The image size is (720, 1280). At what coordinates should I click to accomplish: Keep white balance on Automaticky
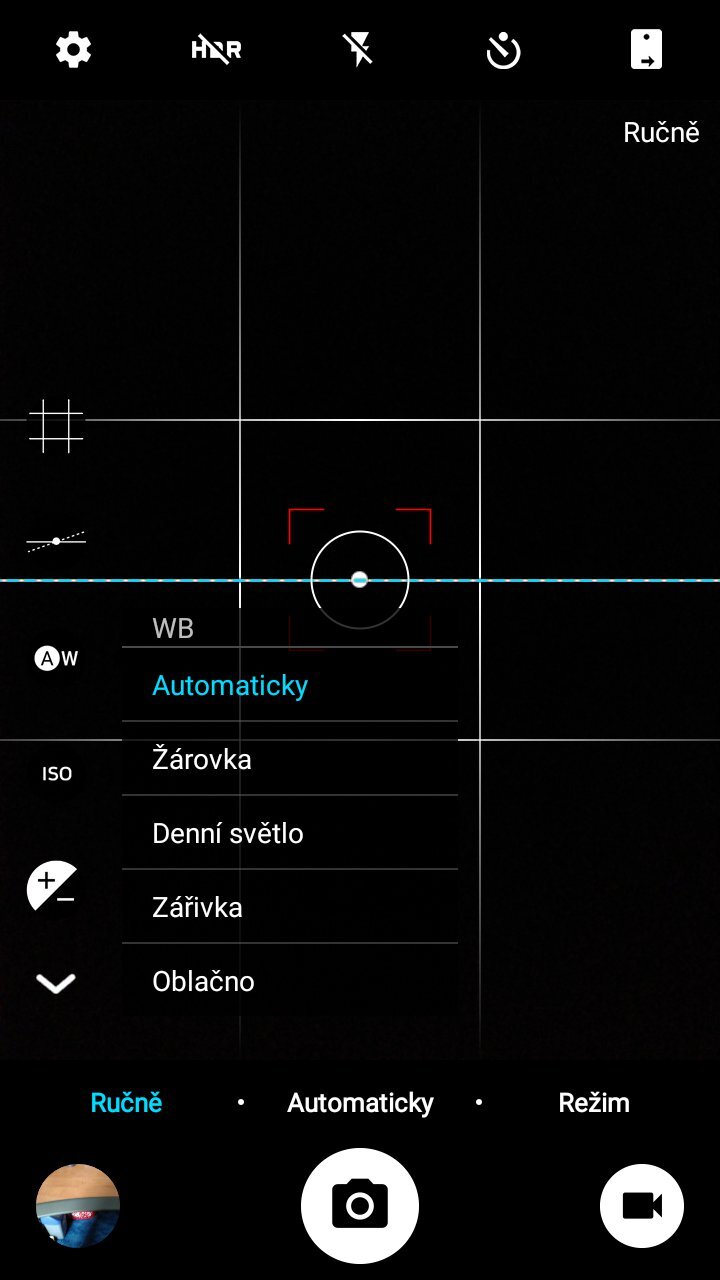(x=288, y=686)
